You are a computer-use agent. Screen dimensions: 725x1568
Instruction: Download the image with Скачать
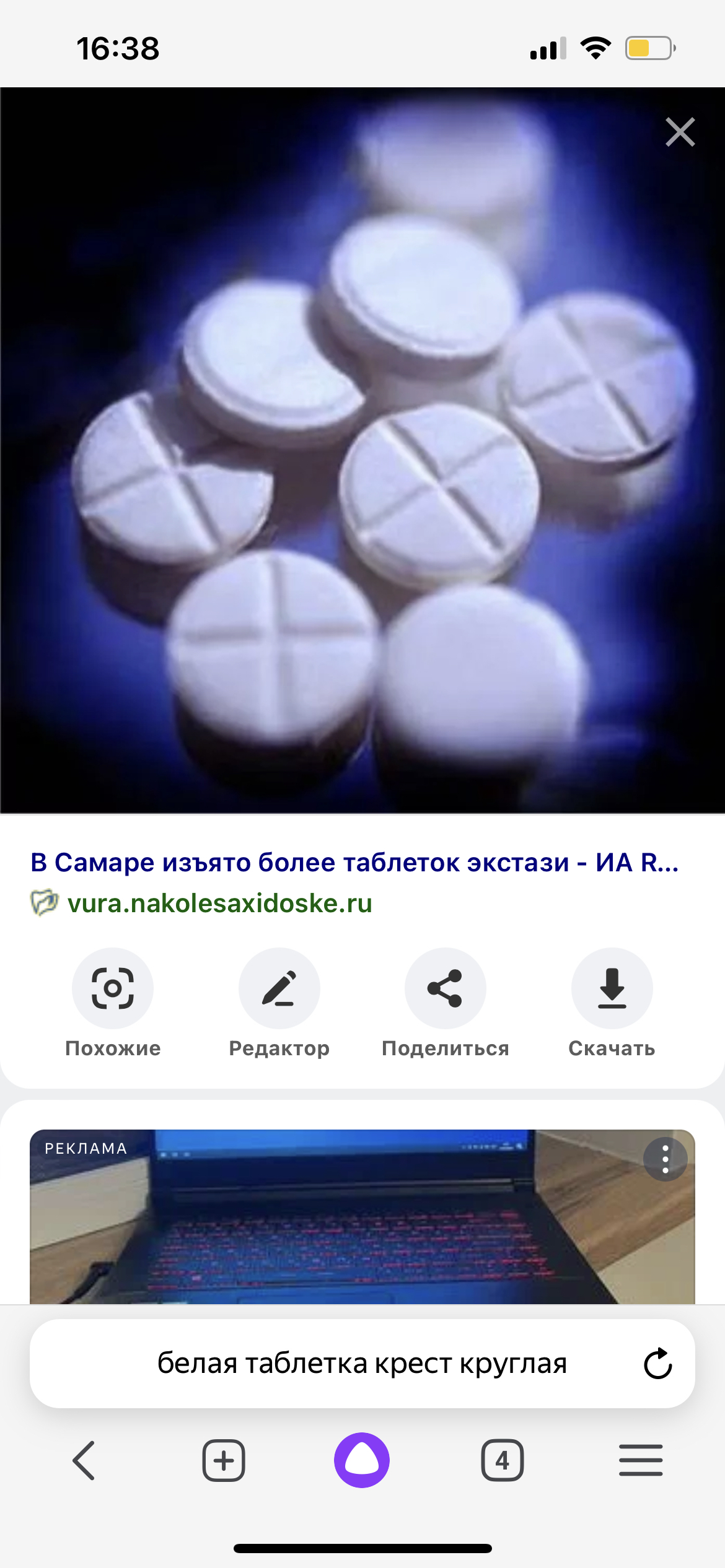(612, 988)
